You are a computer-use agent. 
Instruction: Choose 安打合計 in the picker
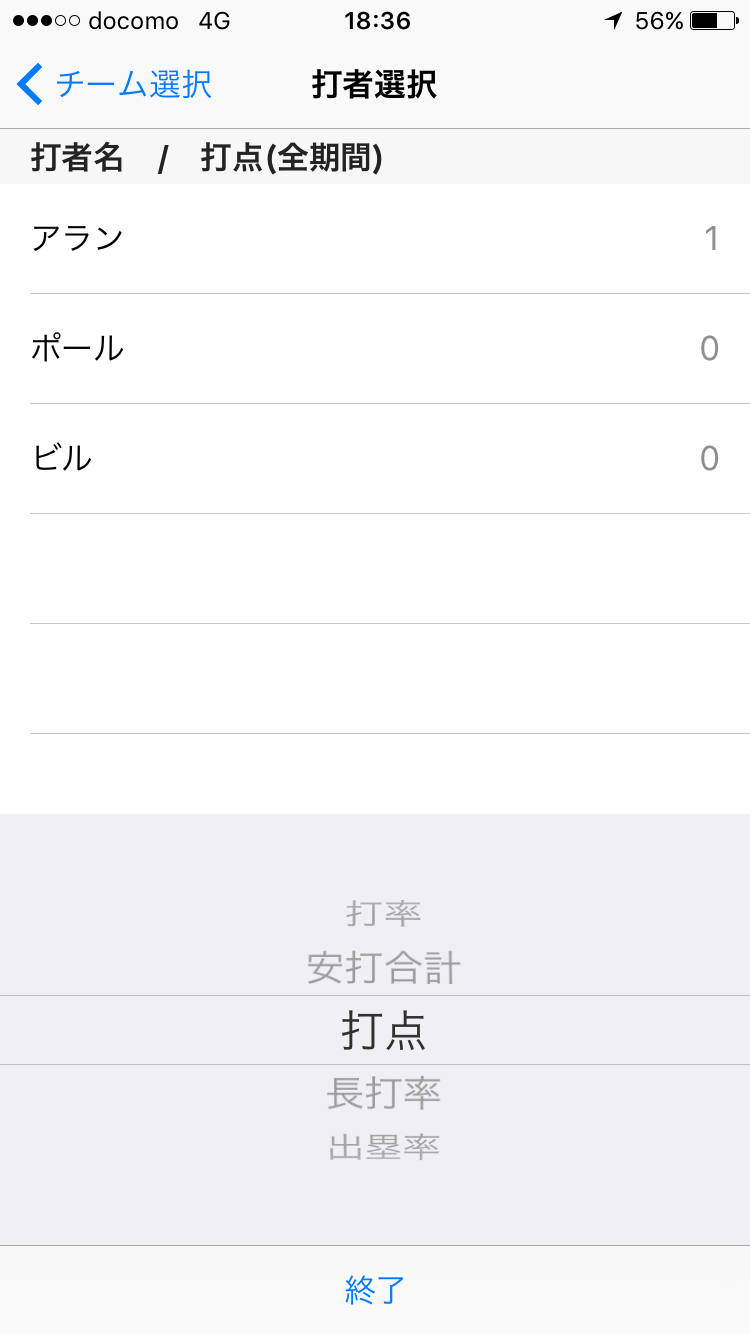(x=384, y=968)
